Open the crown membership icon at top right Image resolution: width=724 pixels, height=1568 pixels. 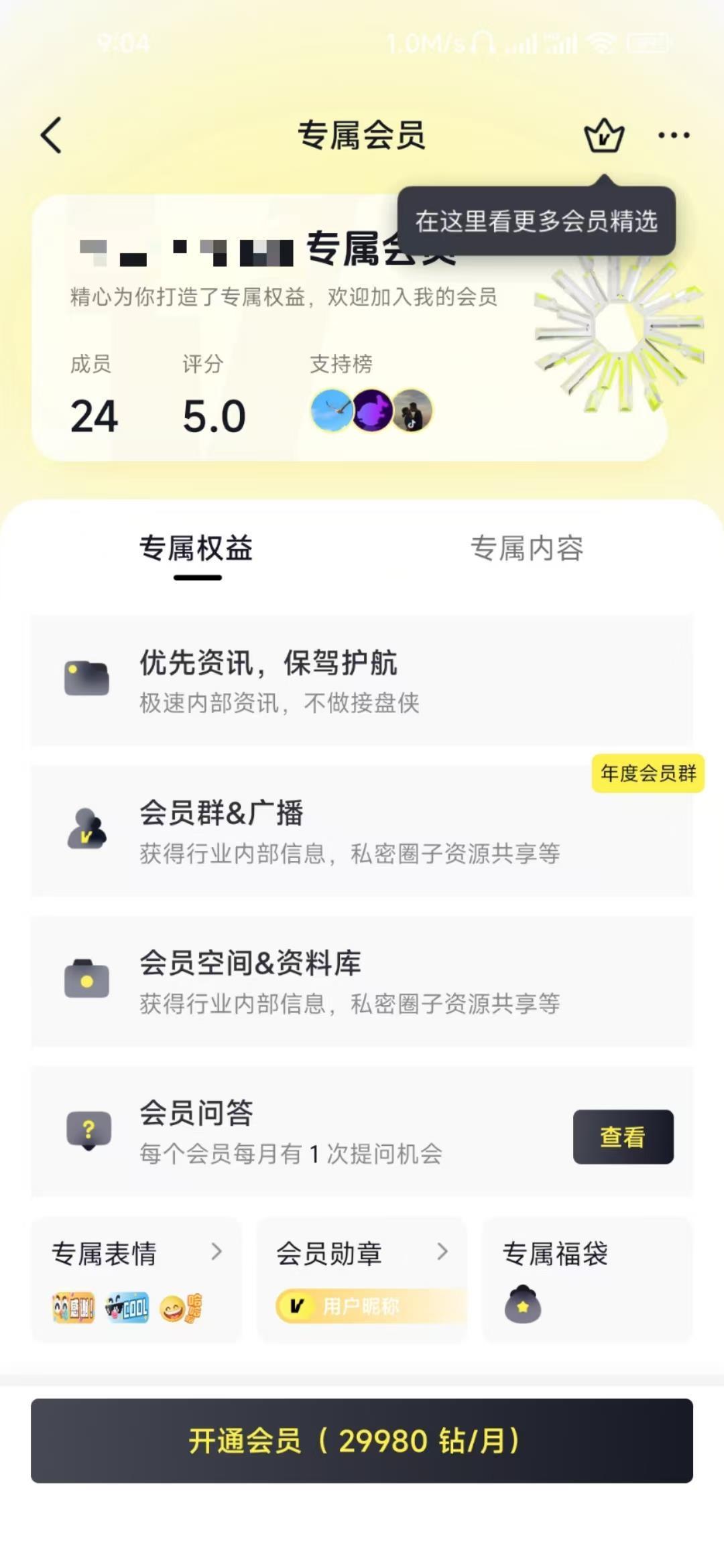pyautogui.click(x=603, y=134)
